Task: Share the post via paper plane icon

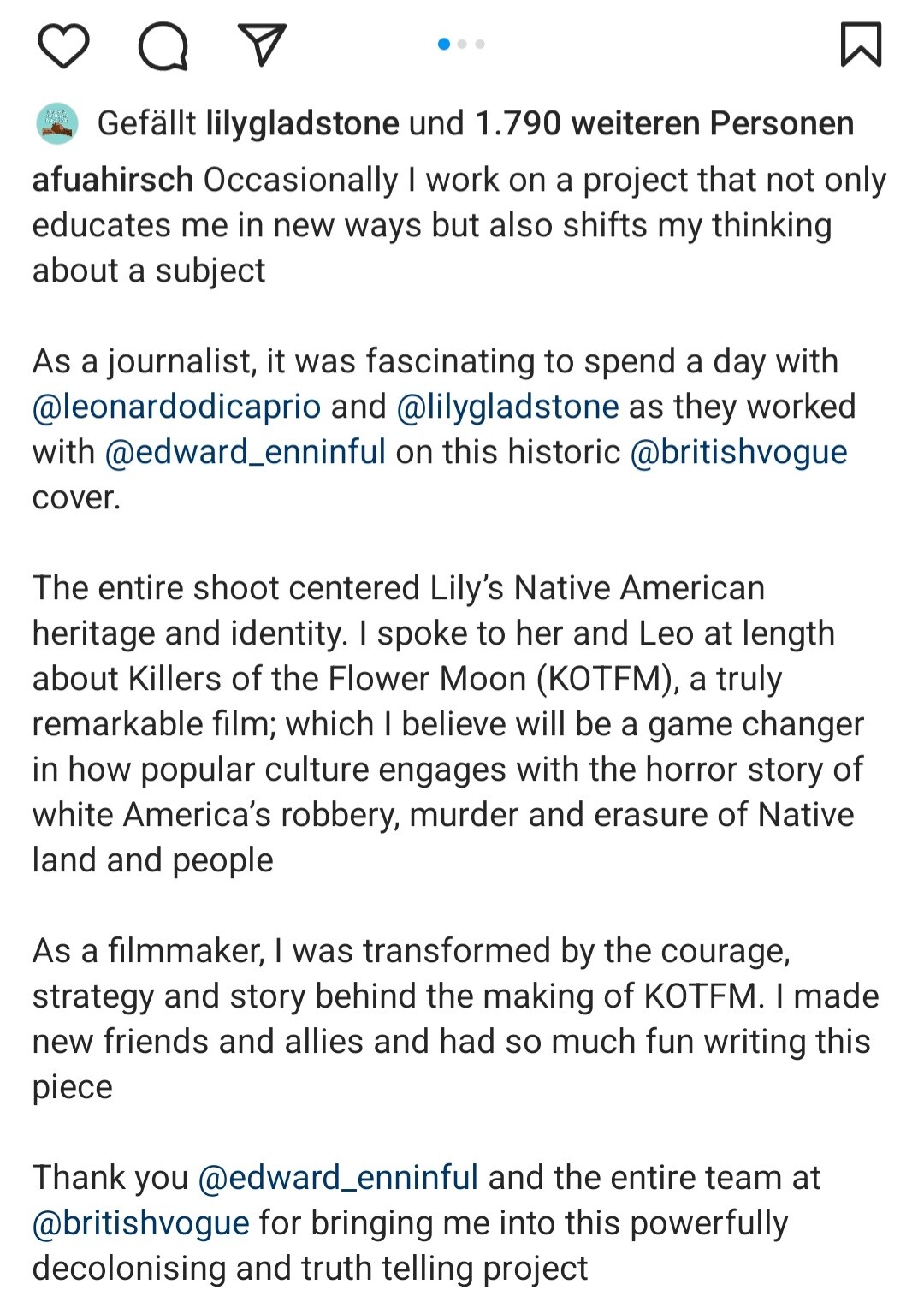Action: click(261, 45)
